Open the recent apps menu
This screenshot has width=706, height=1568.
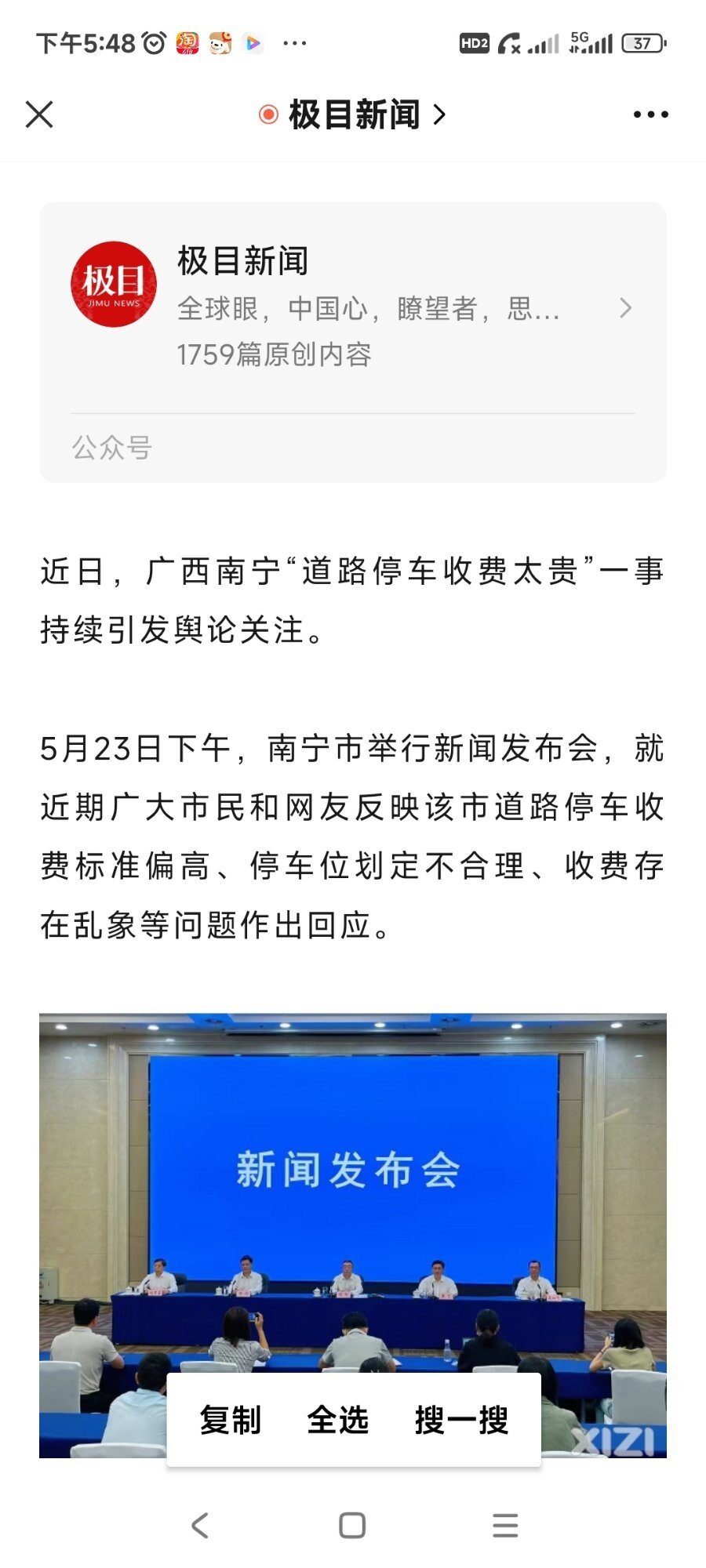[505, 1525]
